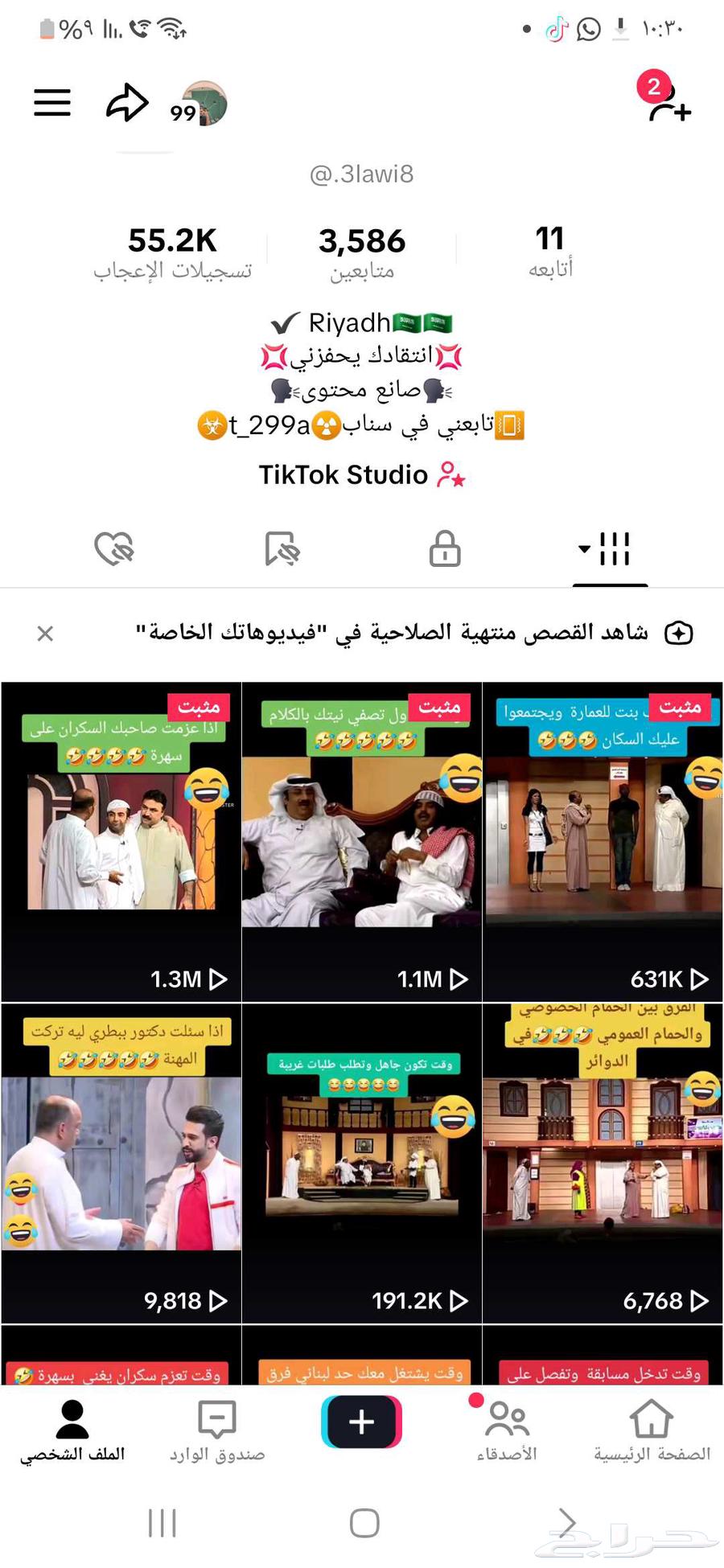
Task: Switch to the liked videos tab
Action: coord(113,549)
